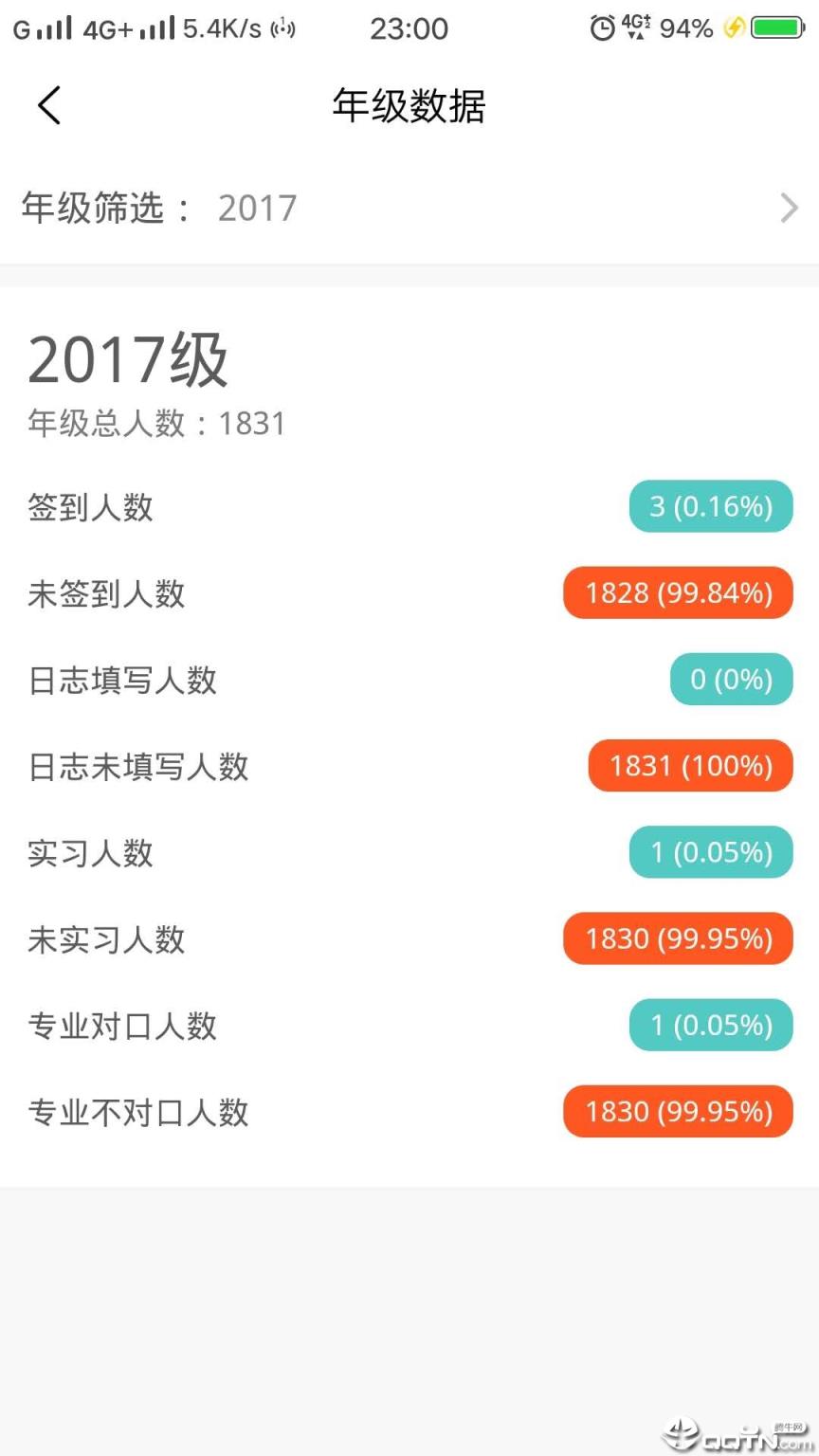The width and height of the screenshot is (819, 1456).
Task: Open the 年级筛选 grade filter chevron
Action: [789, 208]
